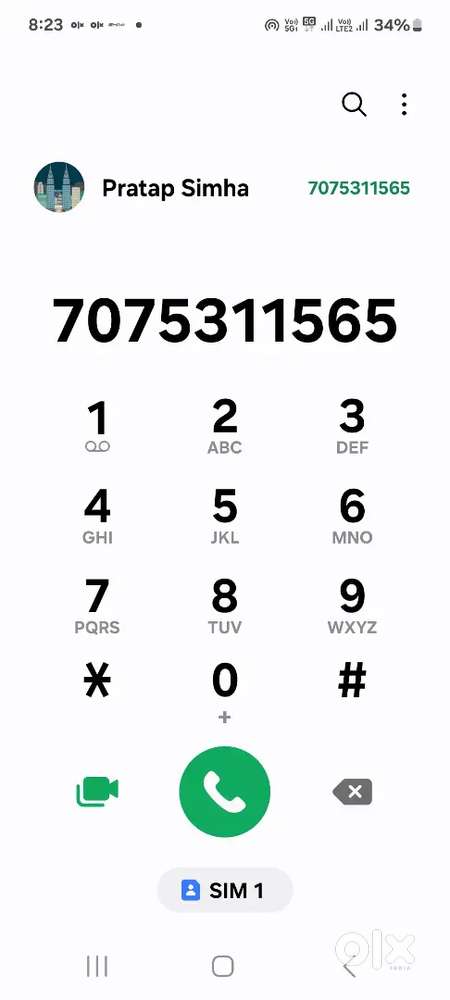Dial digit 0 on the keypad
The image size is (450, 1000).
click(225, 693)
